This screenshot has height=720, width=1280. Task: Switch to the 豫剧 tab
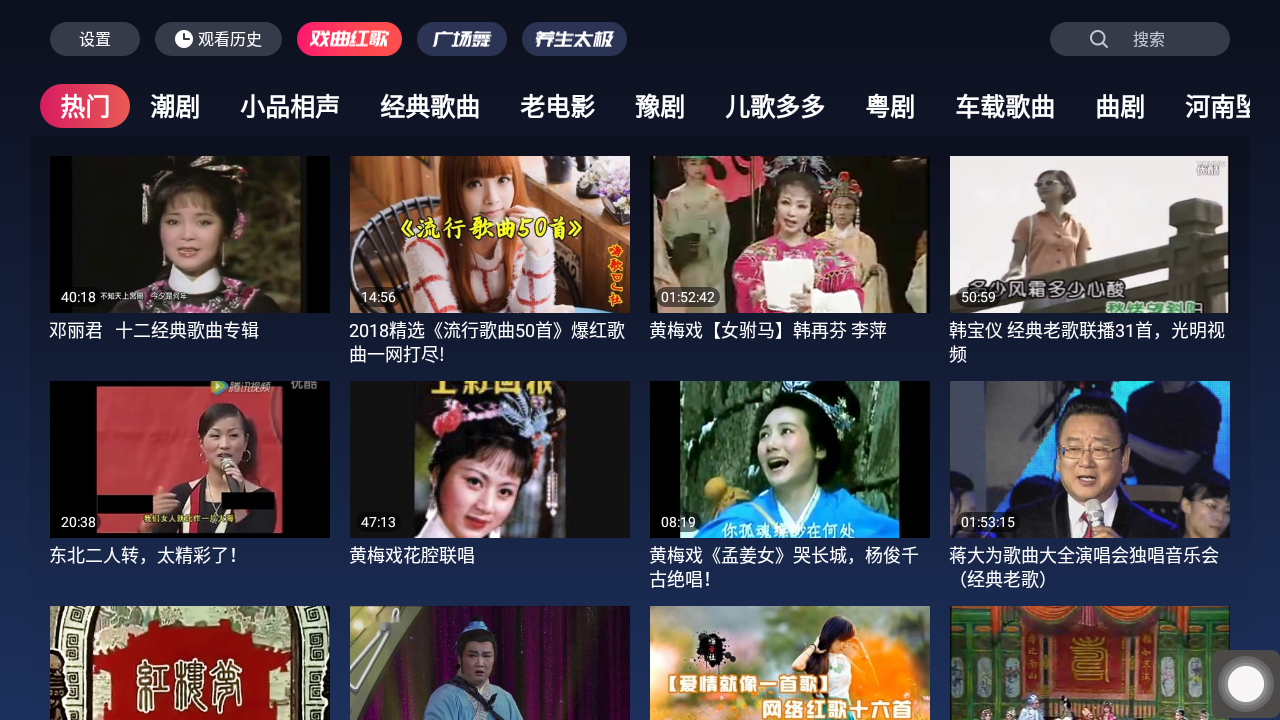tap(660, 106)
